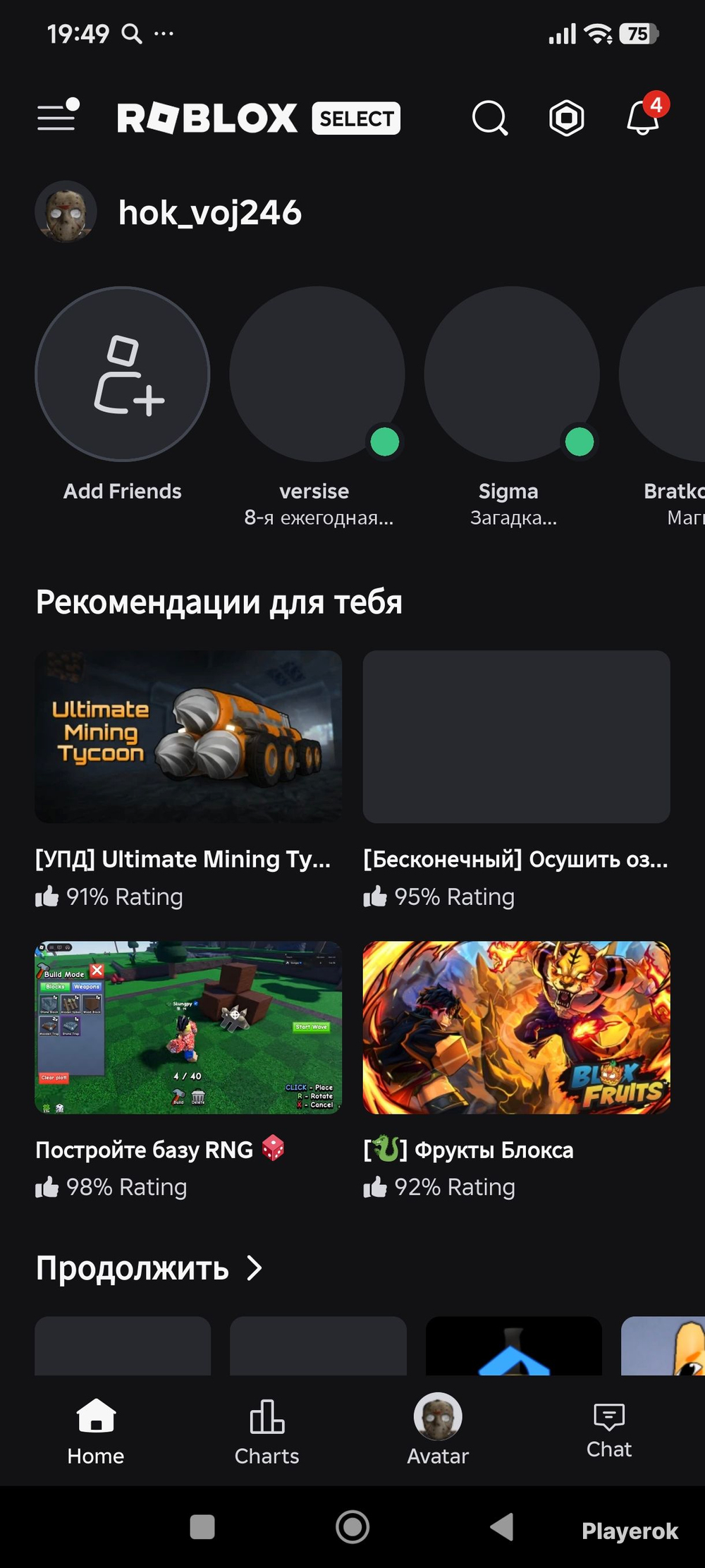Open the hamburger menu
This screenshot has height=1568, width=705.
58,115
